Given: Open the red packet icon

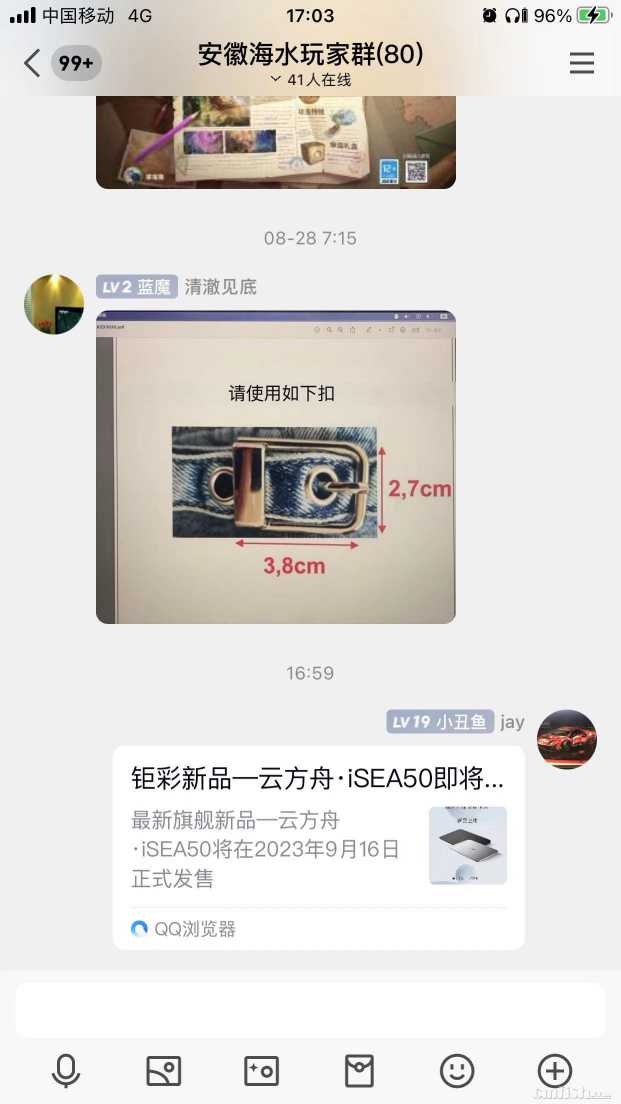Looking at the screenshot, I should click(x=359, y=1071).
